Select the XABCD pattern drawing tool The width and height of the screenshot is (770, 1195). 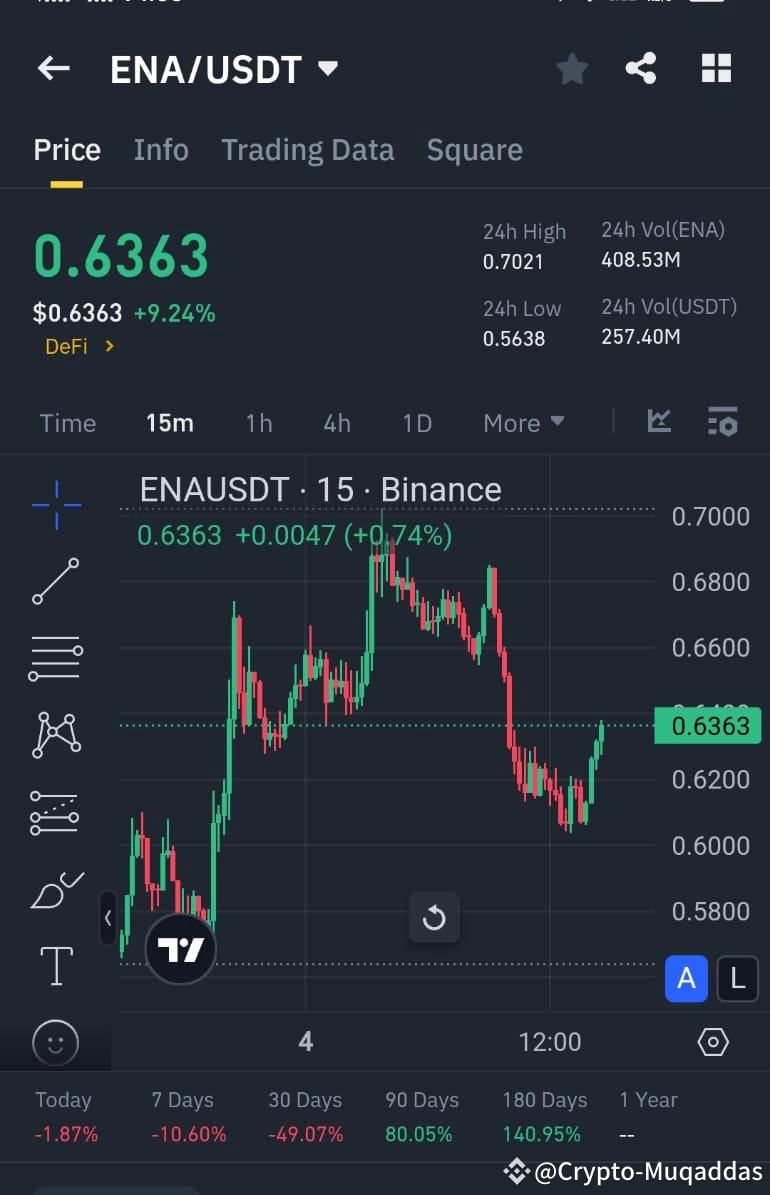pyautogui.click(x=55, y=733)
